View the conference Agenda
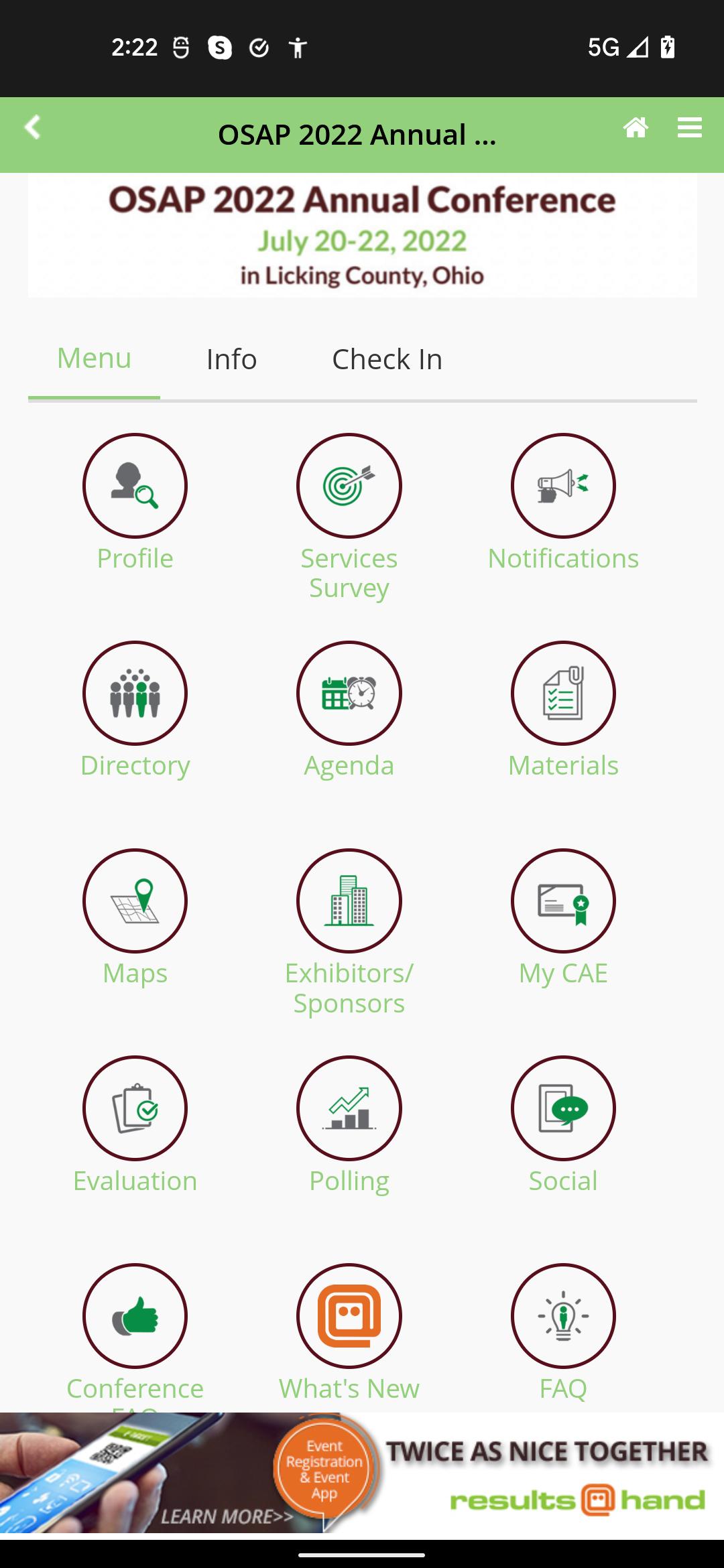The height and width of the screenshot is (1568, 724). click(x=349, y=694)
